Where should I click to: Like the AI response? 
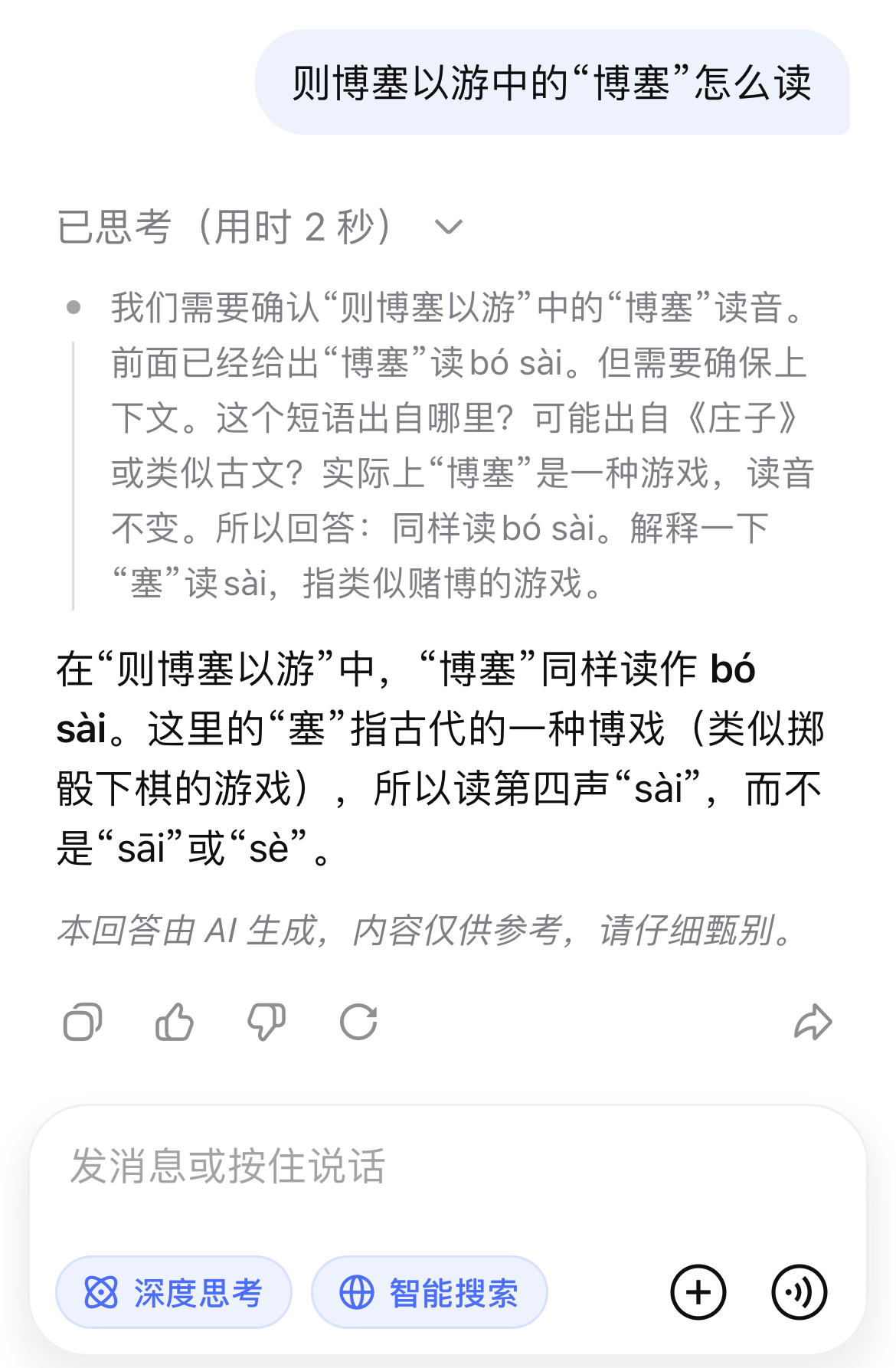(x=175, y=1022)
